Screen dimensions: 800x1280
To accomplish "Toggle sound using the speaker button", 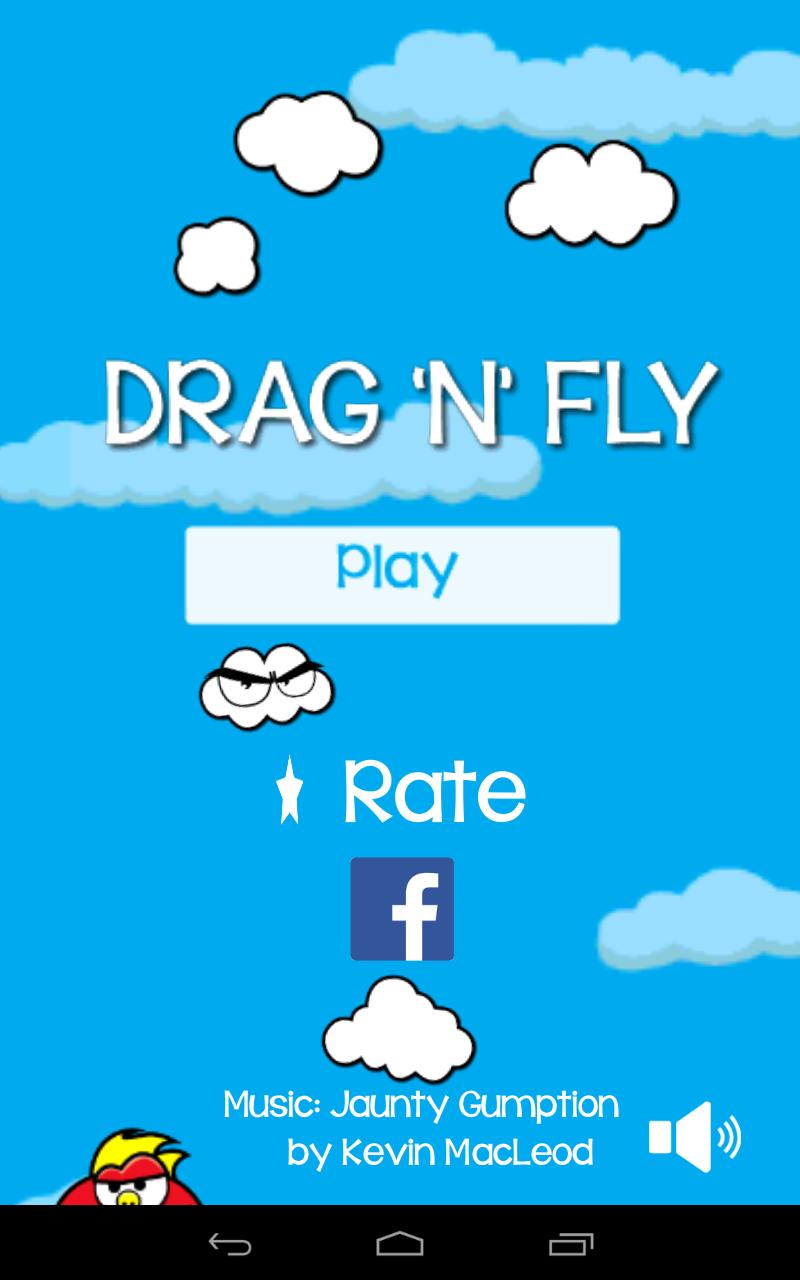I will (x=695, y=1137).
